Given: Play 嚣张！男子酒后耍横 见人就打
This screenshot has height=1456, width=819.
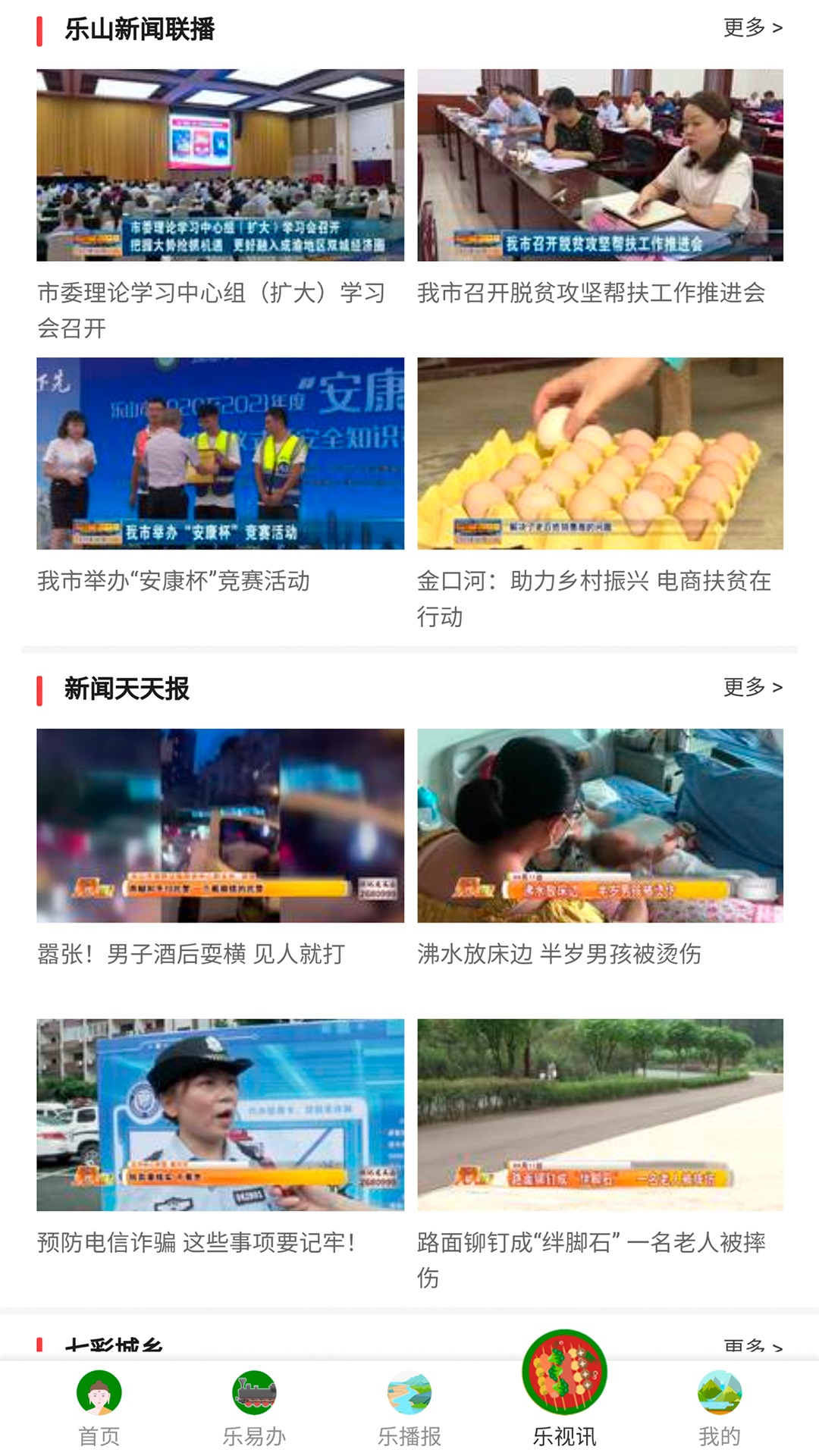Looking at the screenshot, I should tap(220, 825).
